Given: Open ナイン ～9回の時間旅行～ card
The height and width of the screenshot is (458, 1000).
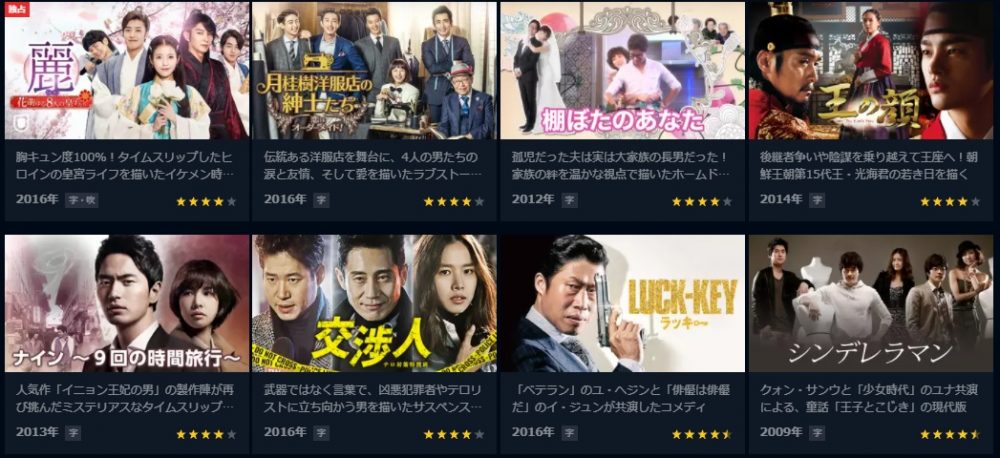Looking at the screenshot, I should (126, 304).
